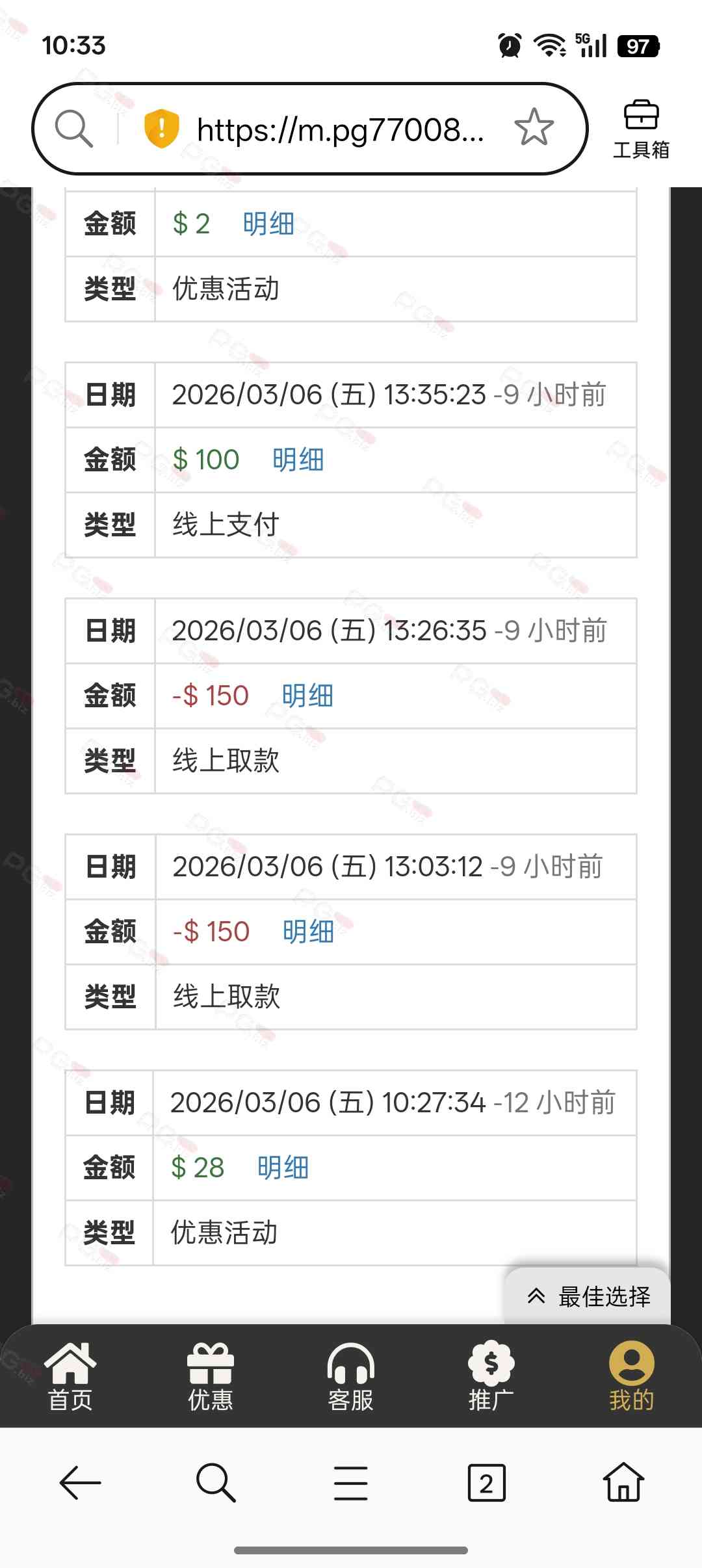Go back with the browser back arrow
This screenshot has height=1568, width=702.
click(81, 1483)
